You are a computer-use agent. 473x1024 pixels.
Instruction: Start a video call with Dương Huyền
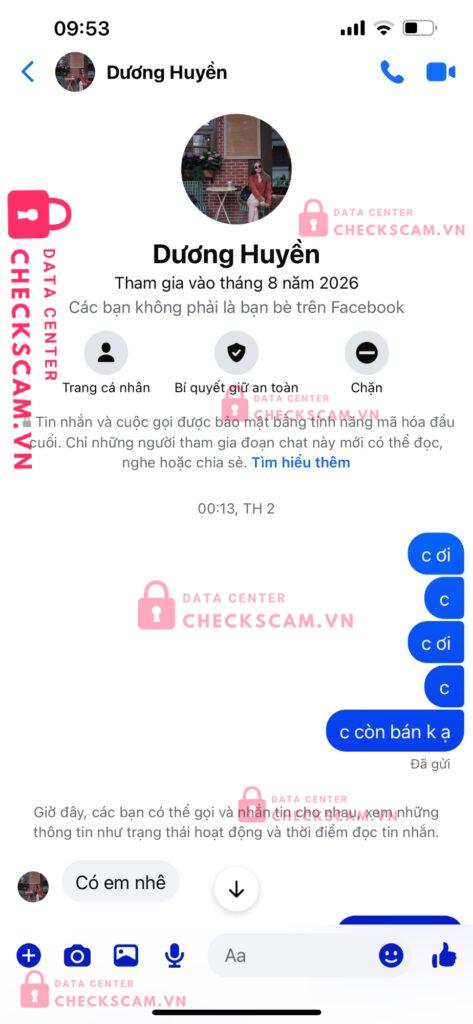441,72
